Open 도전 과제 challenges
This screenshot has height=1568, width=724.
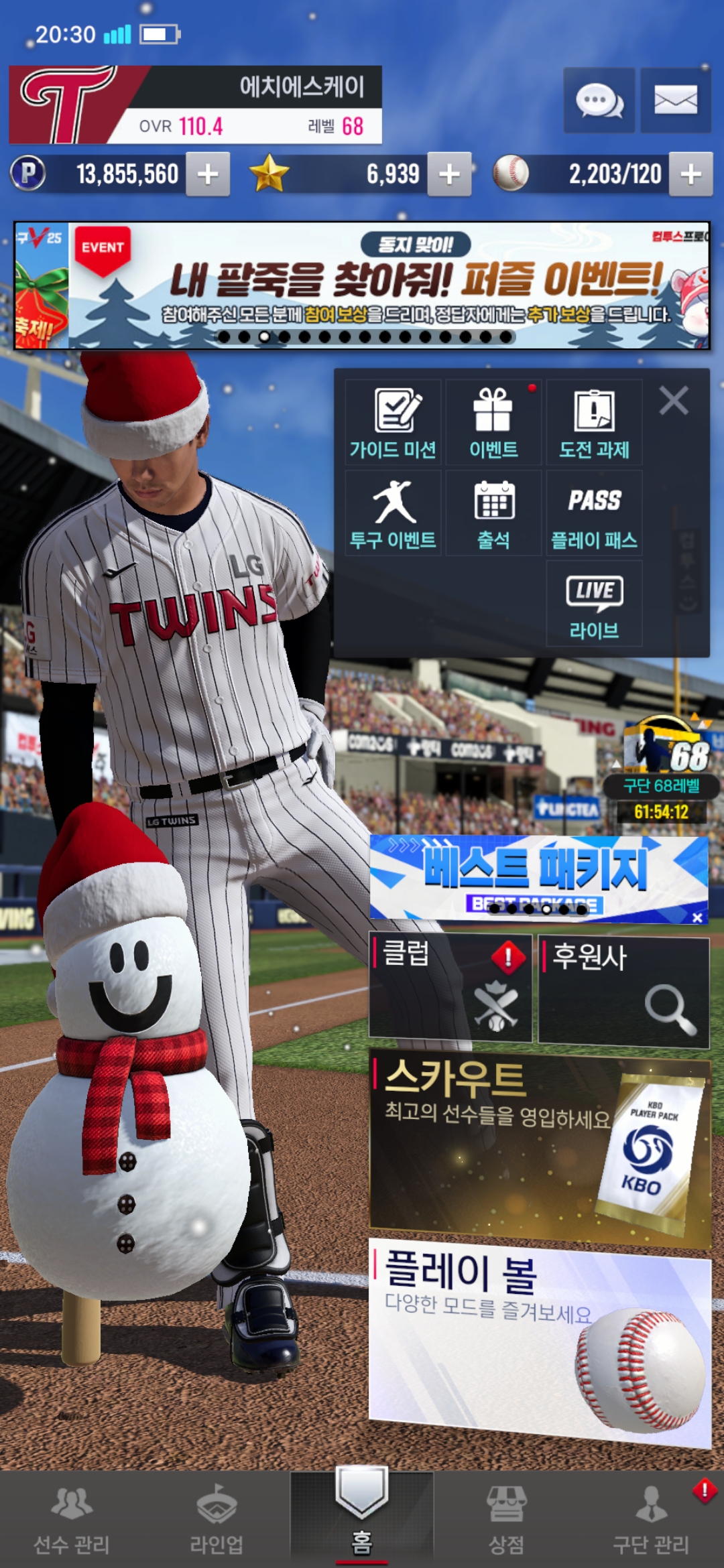click(x=594, y=423)
